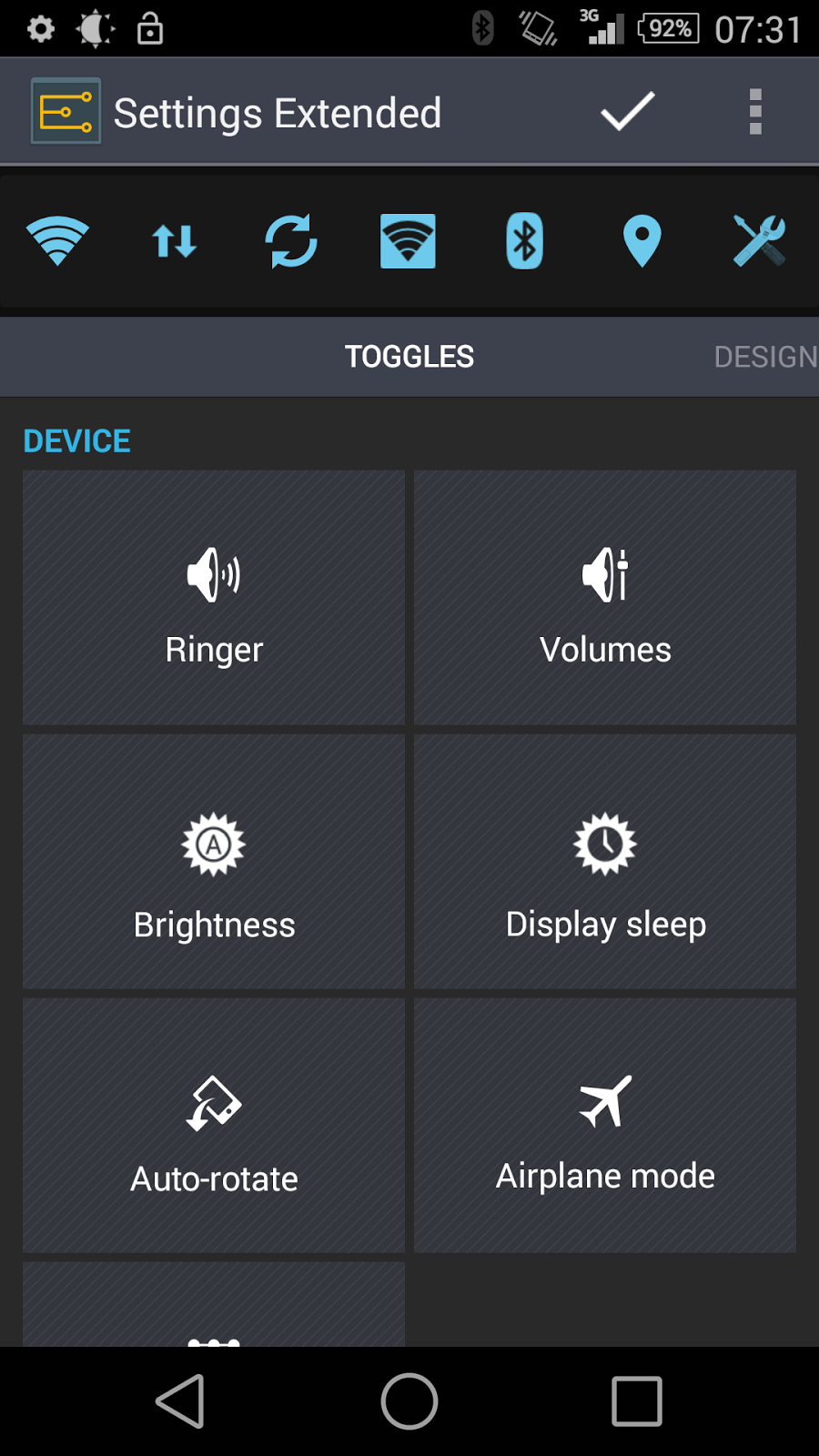Select the Airplane mode tile
The width and height of the screenshot is (819, 1456).
coord(605,1126)
